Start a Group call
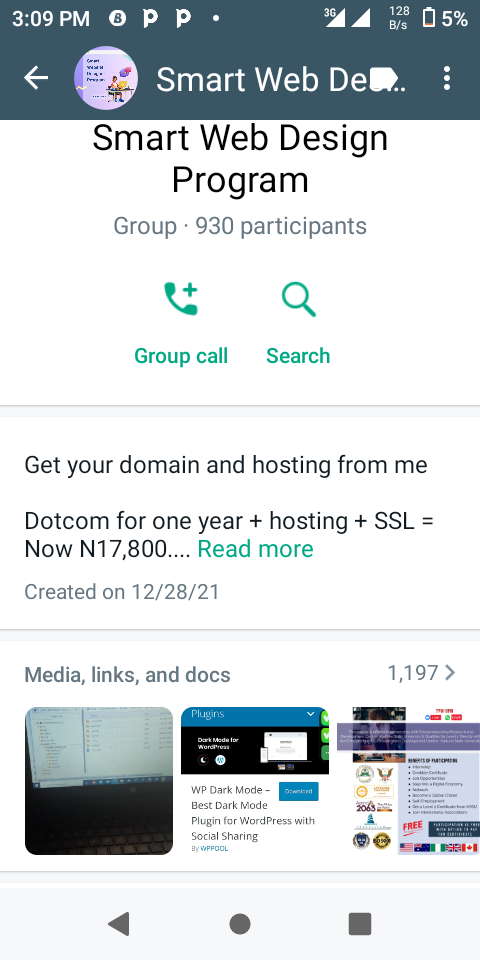 (x=181, y=323)
